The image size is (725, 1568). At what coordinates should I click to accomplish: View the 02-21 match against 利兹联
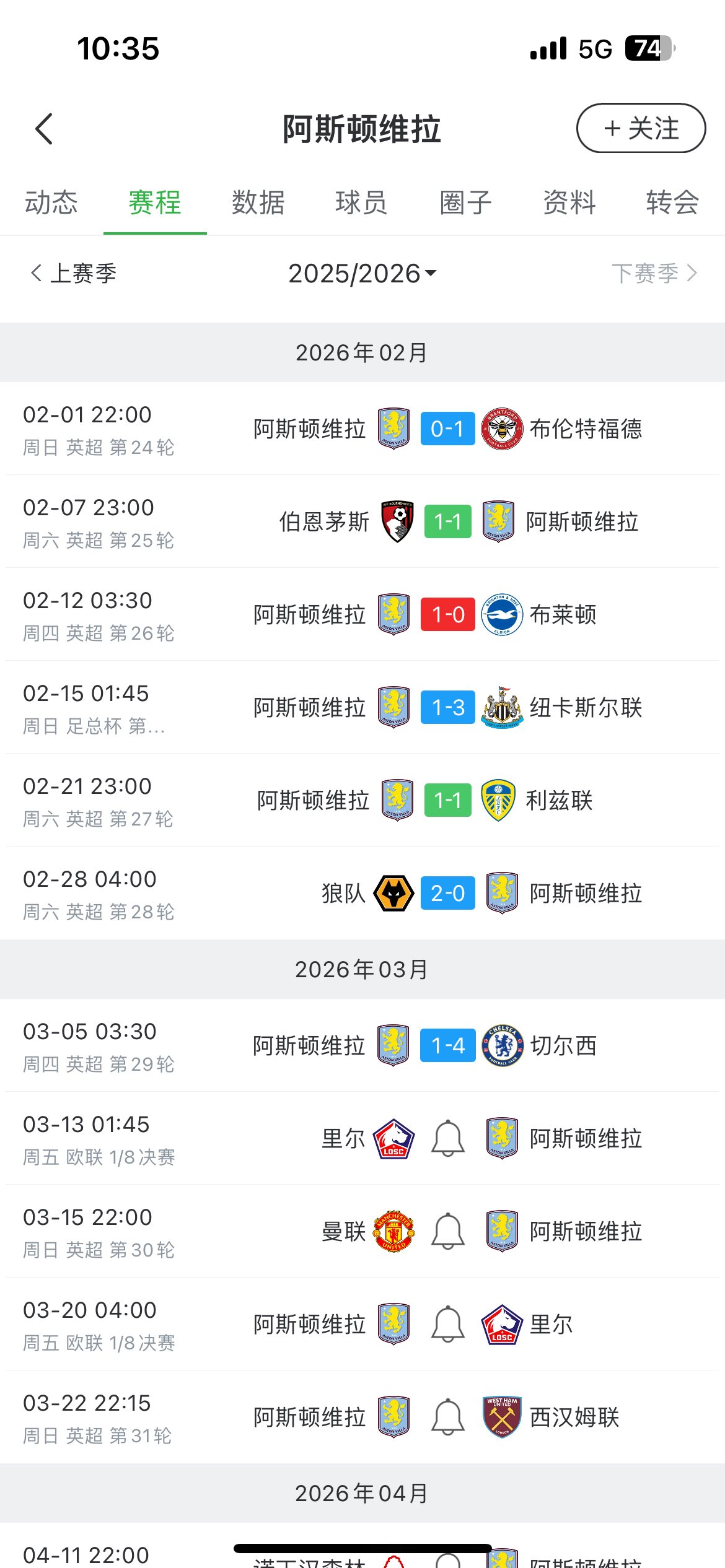point(447,800)
